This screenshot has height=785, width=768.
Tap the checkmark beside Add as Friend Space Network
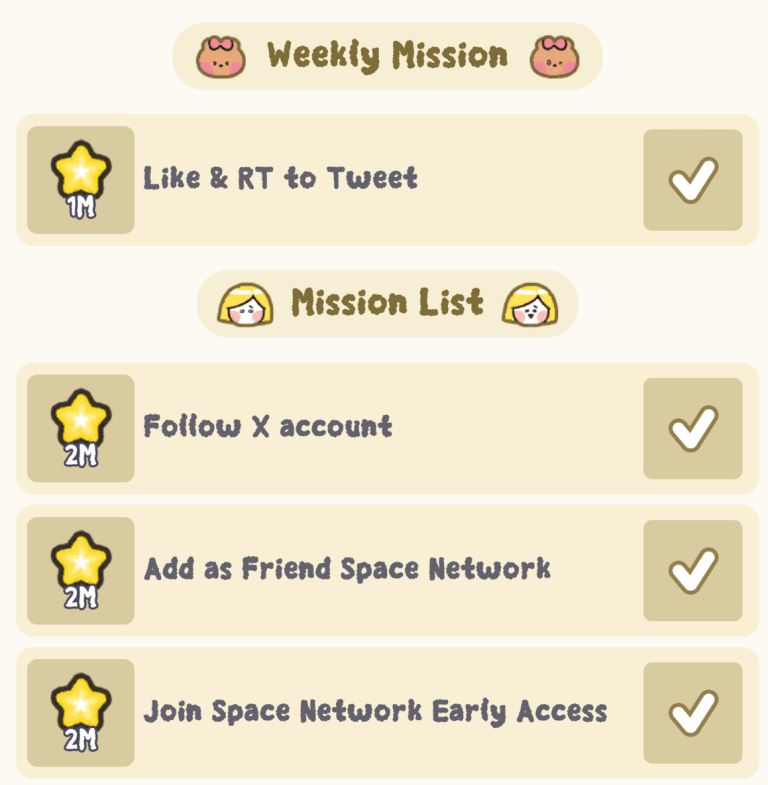(692, 570)
